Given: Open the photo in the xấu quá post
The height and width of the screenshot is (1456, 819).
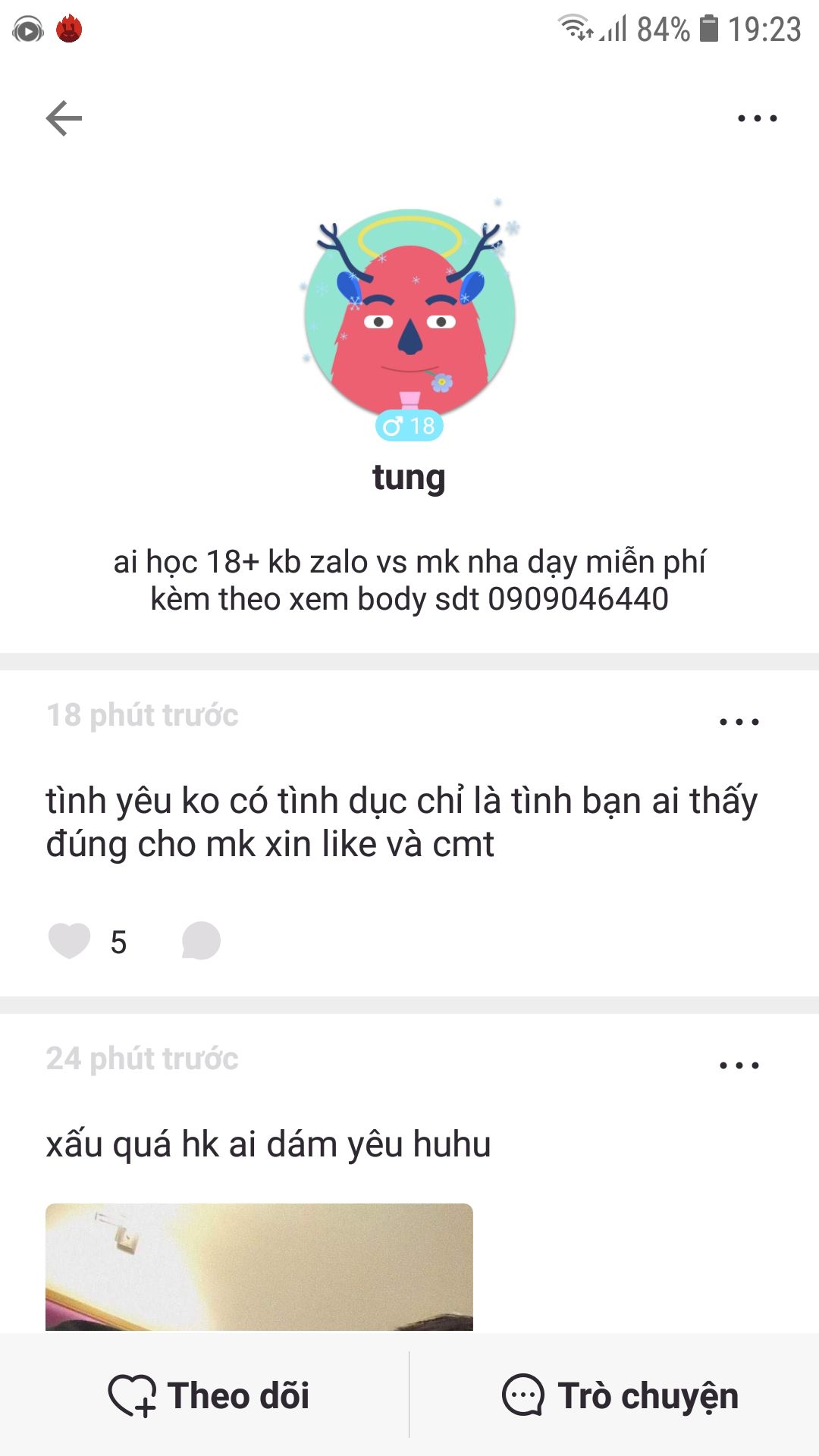Looking at the screenshot, I should coord(259,1266).
